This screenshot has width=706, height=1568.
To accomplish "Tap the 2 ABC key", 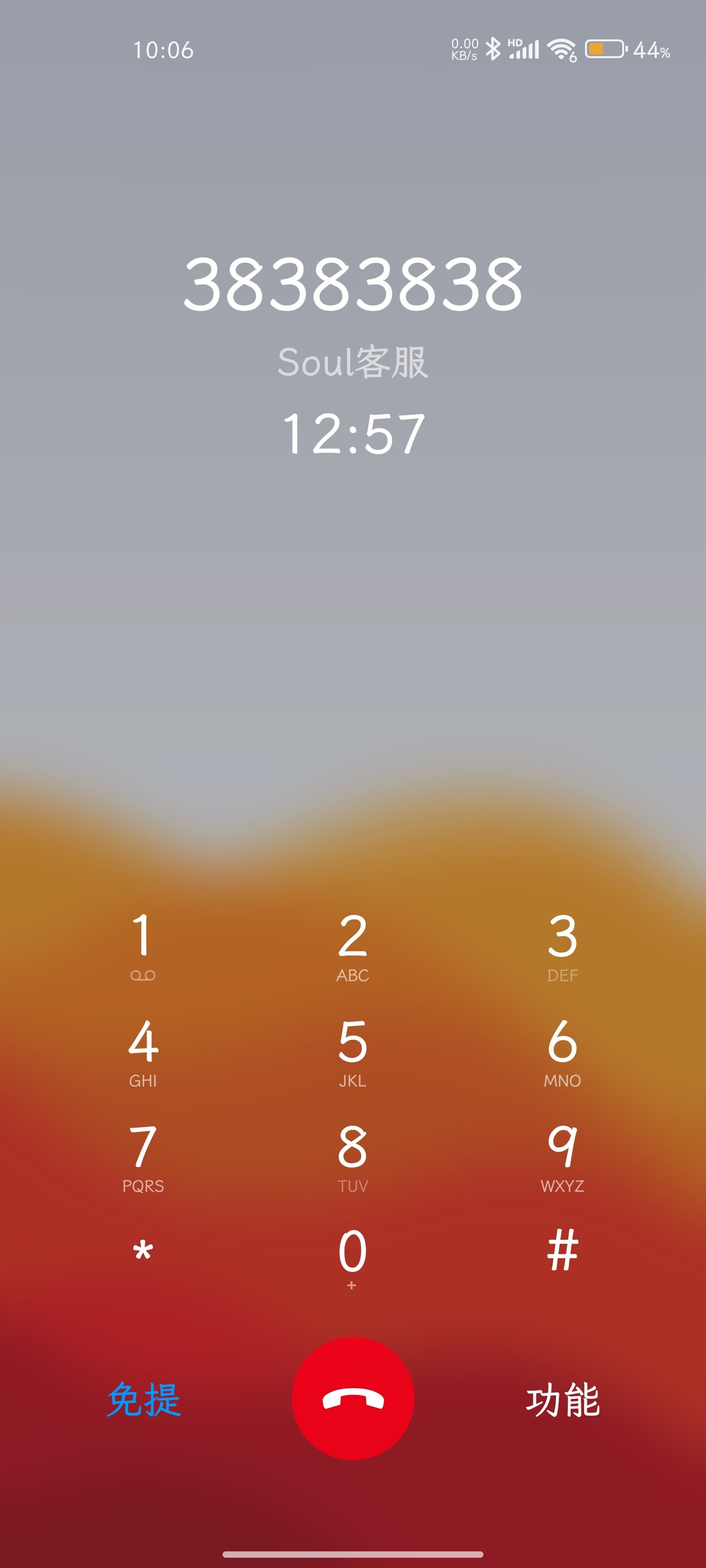I will [353, 945].
